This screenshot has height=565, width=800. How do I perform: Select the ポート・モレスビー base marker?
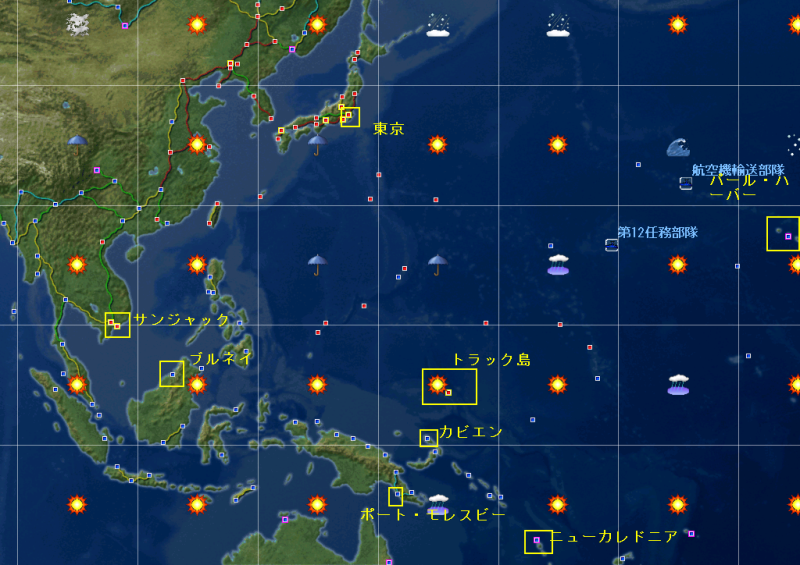pyautogui.click(x=396, y=496)
